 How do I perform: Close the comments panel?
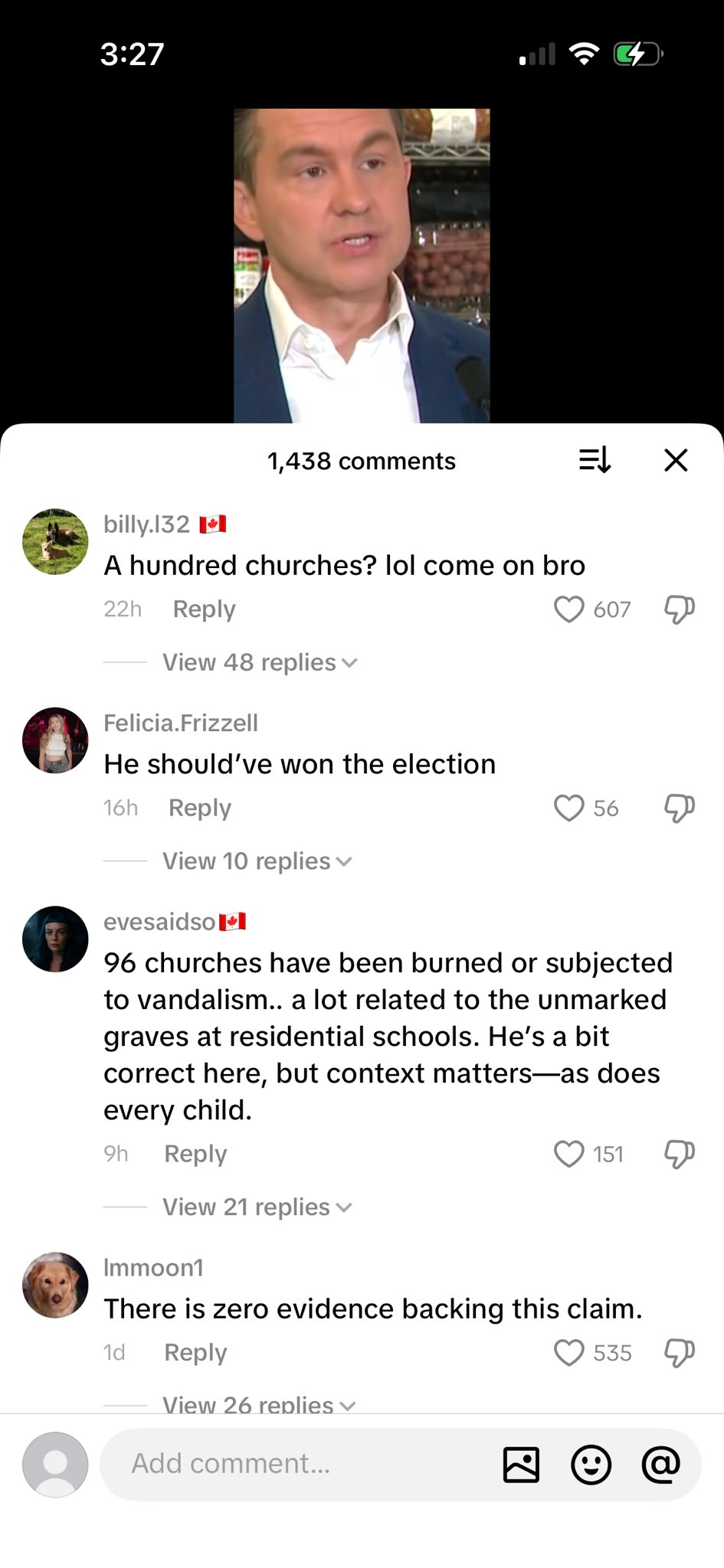pyautogui.click(x=676, y=460)
